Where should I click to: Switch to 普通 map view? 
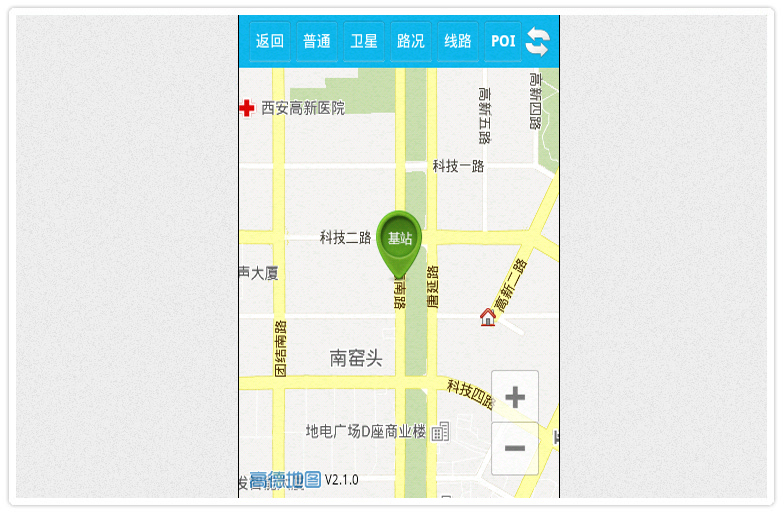point(317,41)
